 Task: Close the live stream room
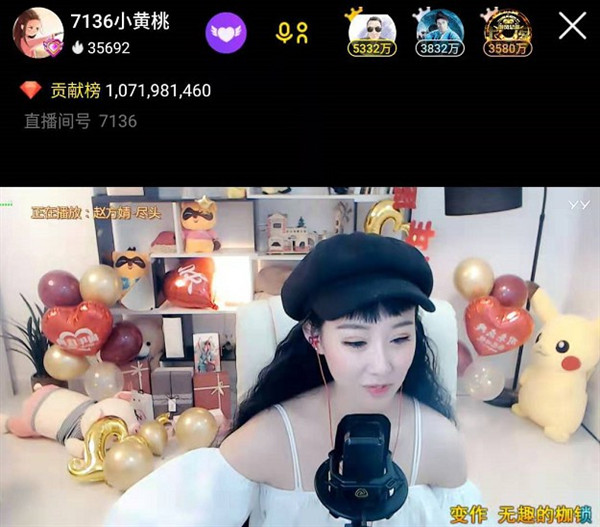[572, 27]
